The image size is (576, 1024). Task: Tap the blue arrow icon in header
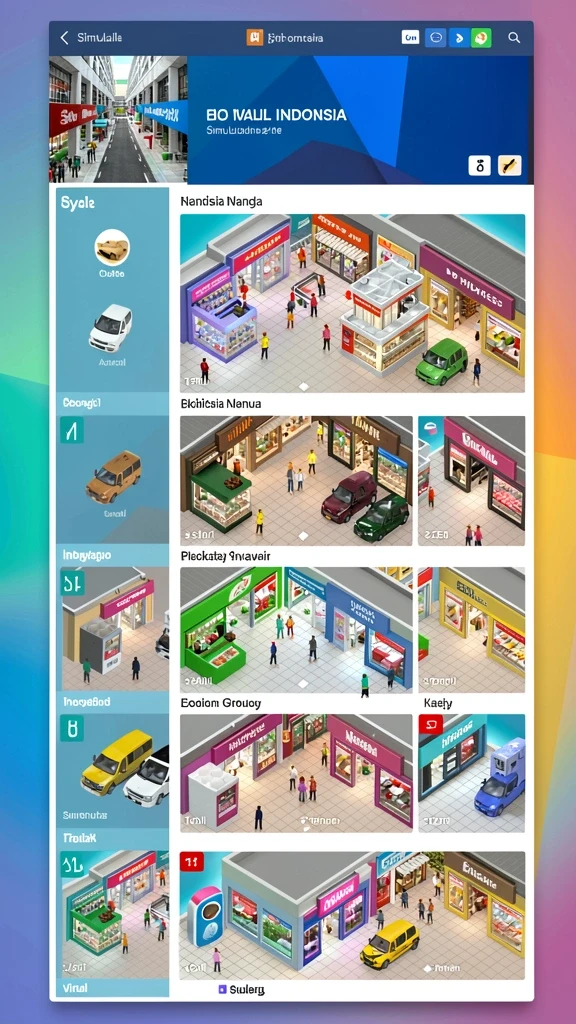459,38
